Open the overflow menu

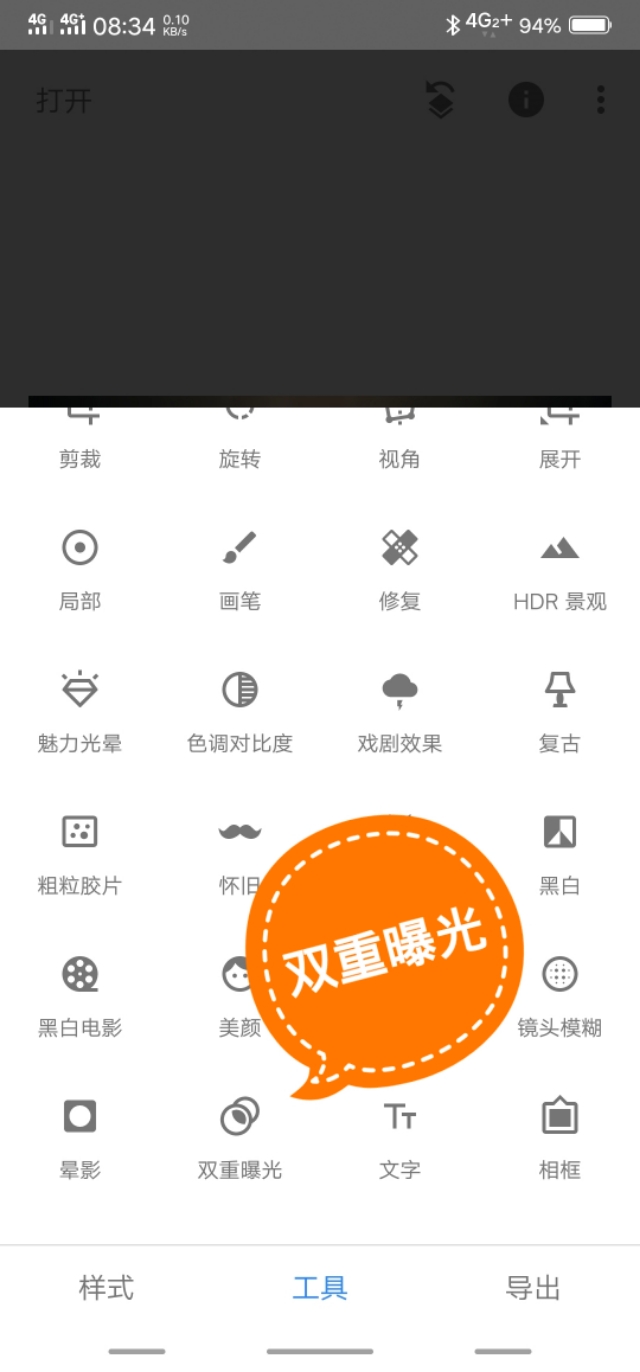point(600,99)
